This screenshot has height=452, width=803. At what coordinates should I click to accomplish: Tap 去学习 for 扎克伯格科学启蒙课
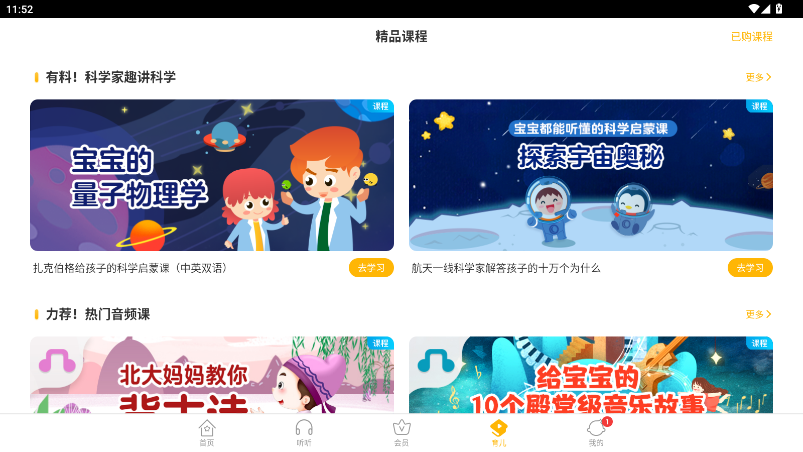371,268
